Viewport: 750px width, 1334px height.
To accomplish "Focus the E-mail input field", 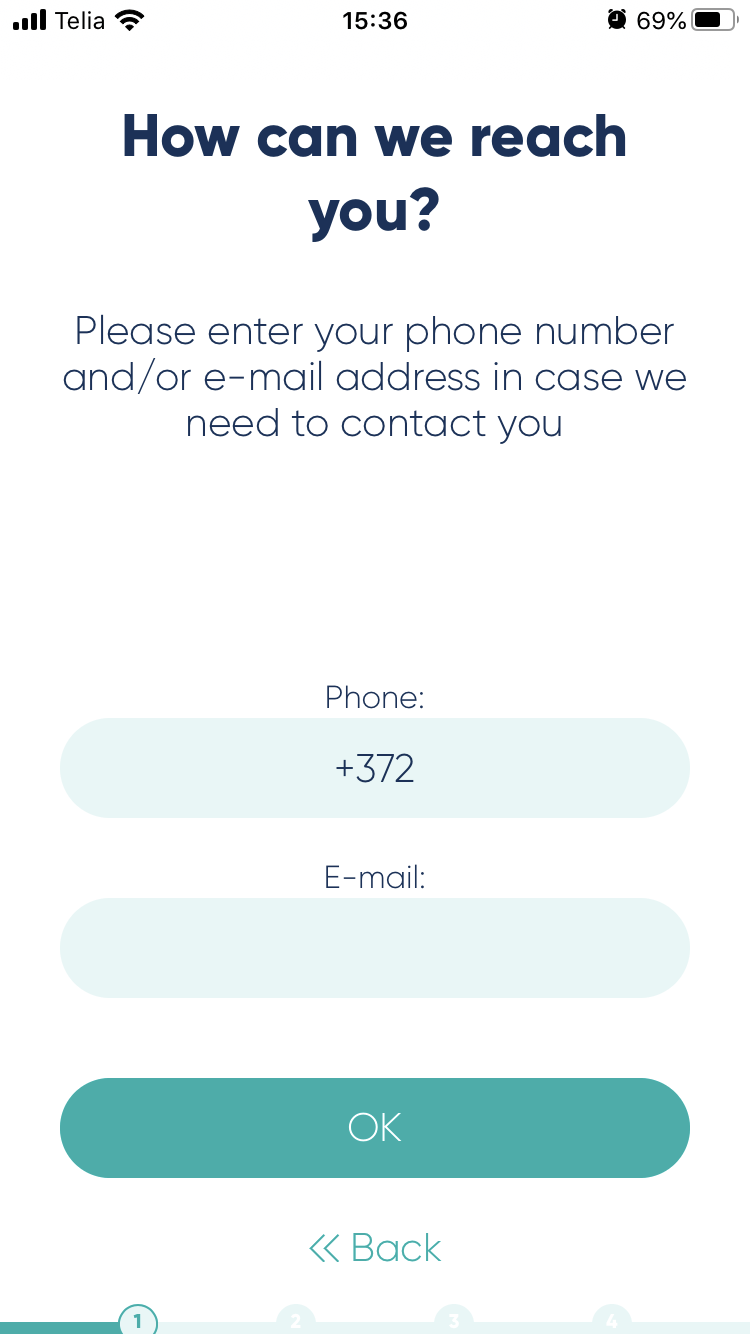I will click(375, 948).
